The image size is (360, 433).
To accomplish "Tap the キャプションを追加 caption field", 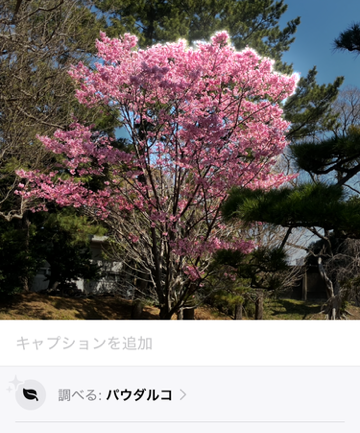I will pos(180,343).
